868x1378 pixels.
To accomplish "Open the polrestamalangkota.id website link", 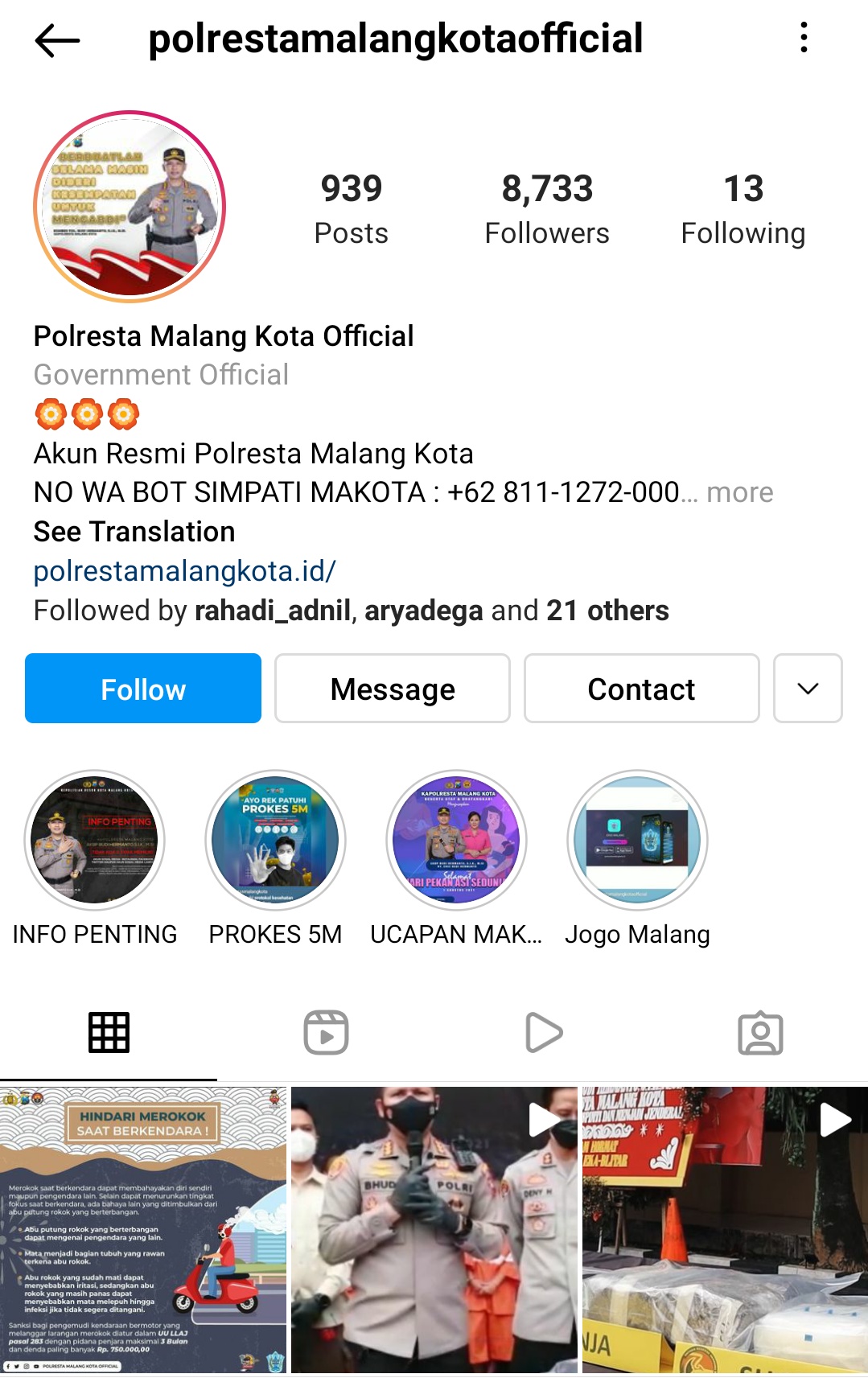I will pos(185,571).
